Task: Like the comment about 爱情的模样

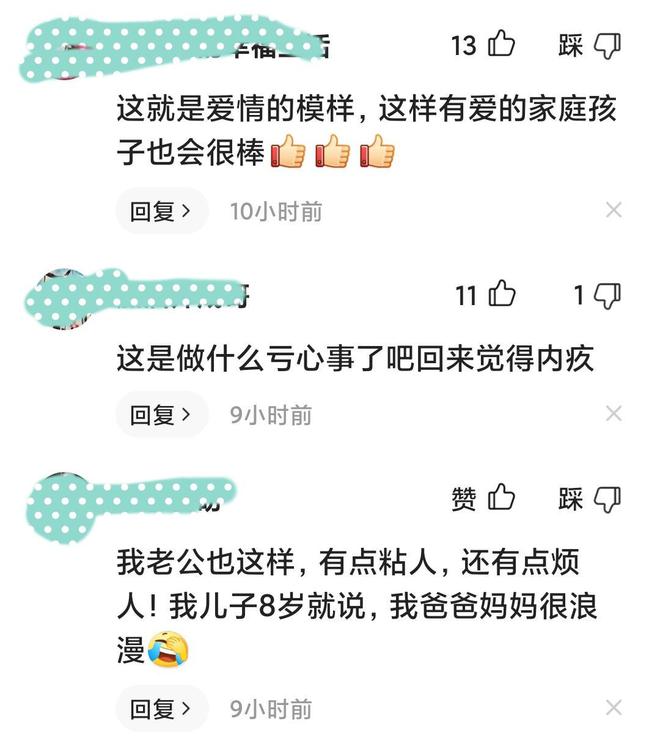Action: (501, 45)
